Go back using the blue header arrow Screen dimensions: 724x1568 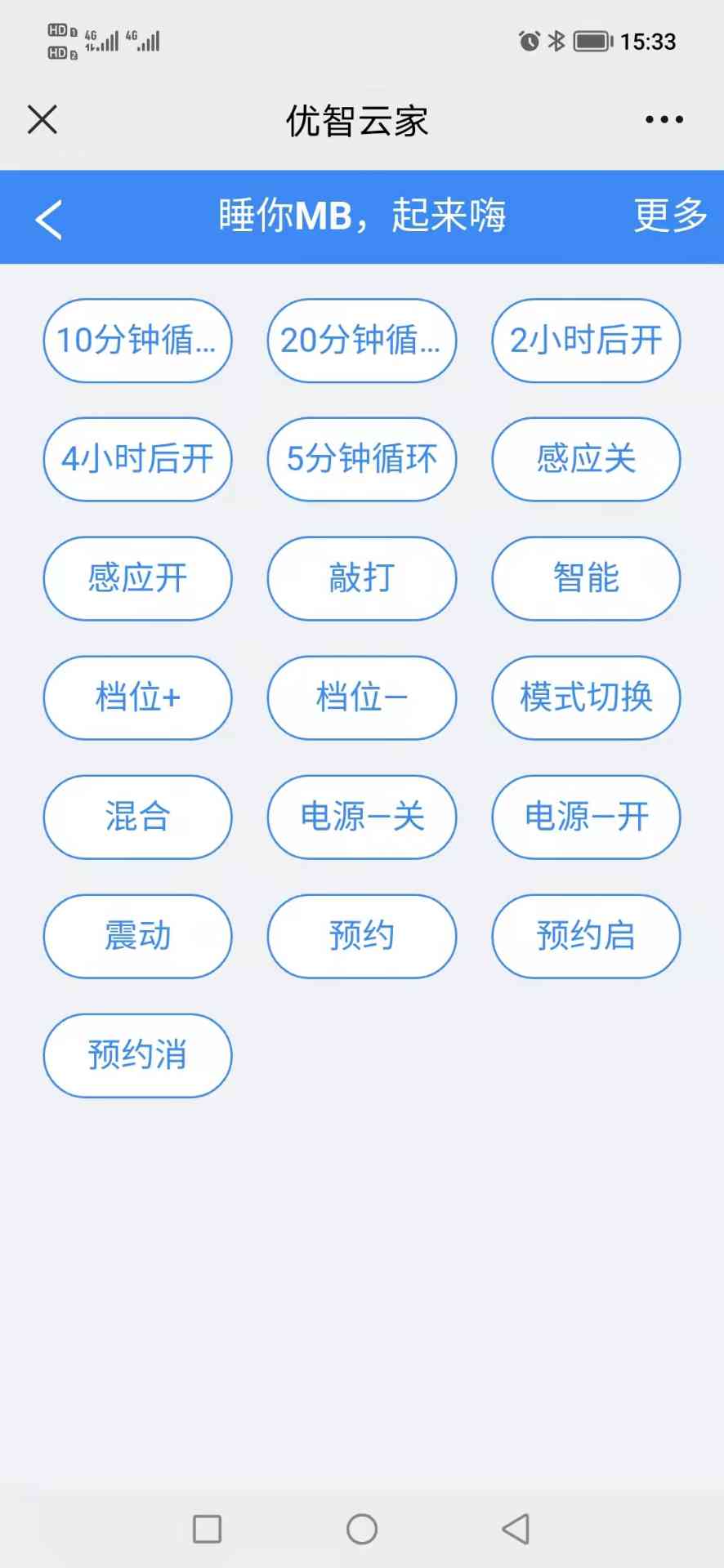tap(49, 219)
